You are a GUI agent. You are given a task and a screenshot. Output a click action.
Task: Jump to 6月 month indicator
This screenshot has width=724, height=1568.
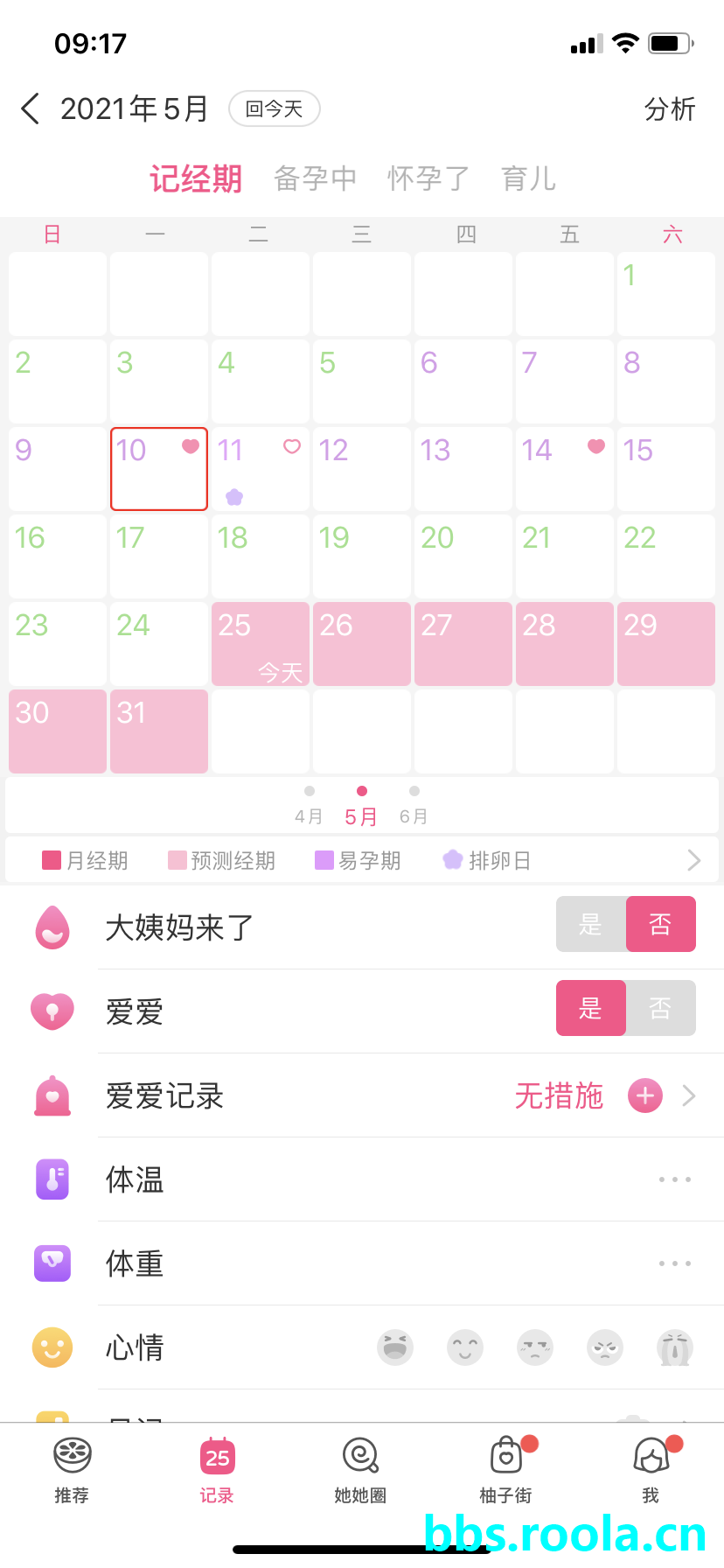point(414,807)
